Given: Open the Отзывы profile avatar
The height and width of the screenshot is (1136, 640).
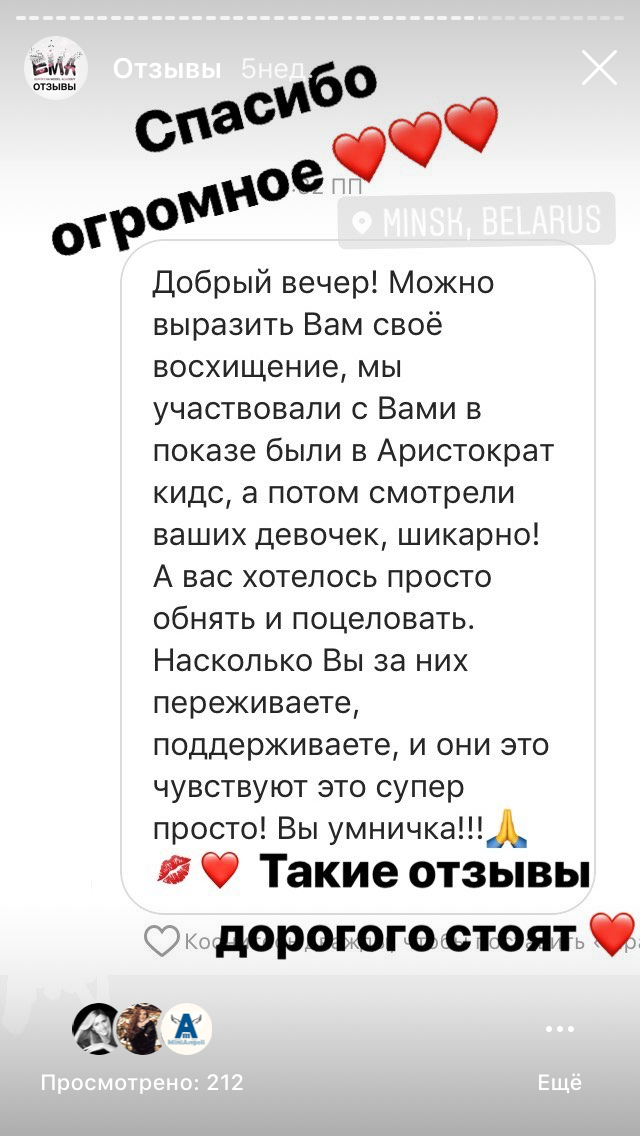Looking at the screenshot, I should [56, 69].
